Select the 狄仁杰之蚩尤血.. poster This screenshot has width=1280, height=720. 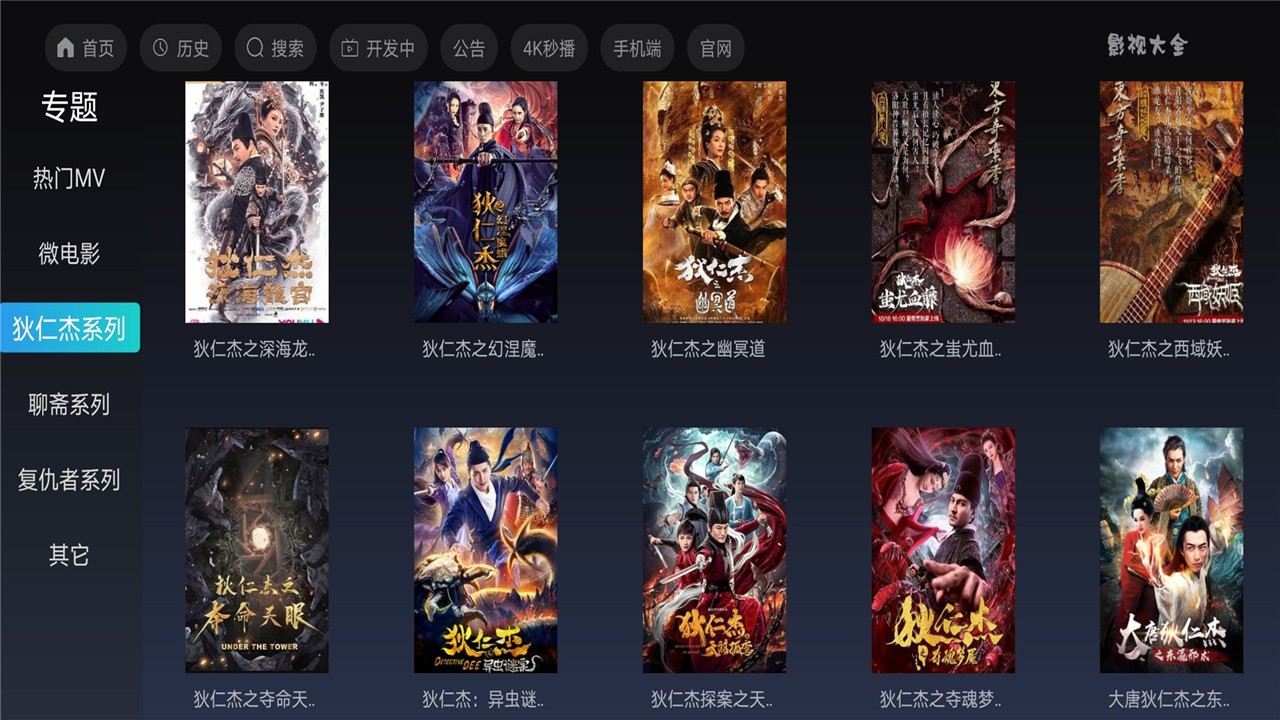(x=943, y=202)
